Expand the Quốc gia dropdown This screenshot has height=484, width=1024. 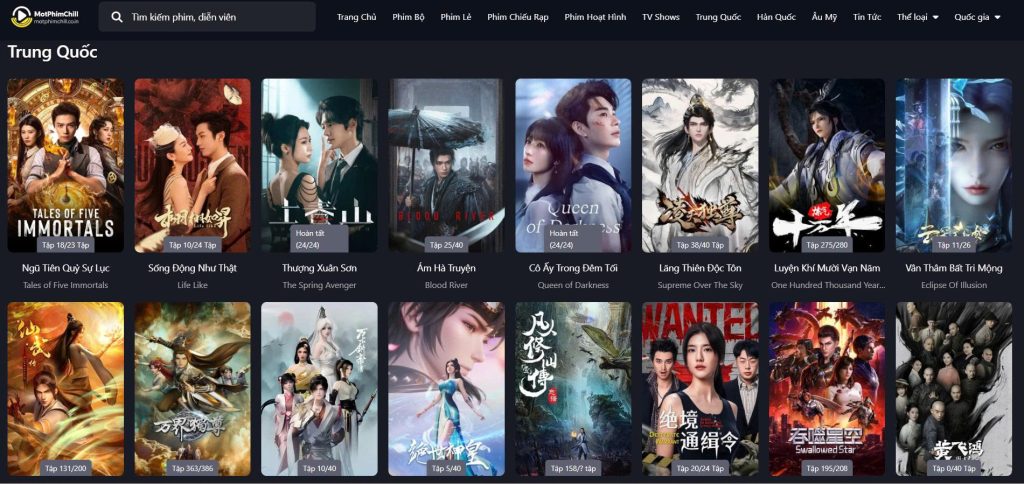(x=977, y=17)
